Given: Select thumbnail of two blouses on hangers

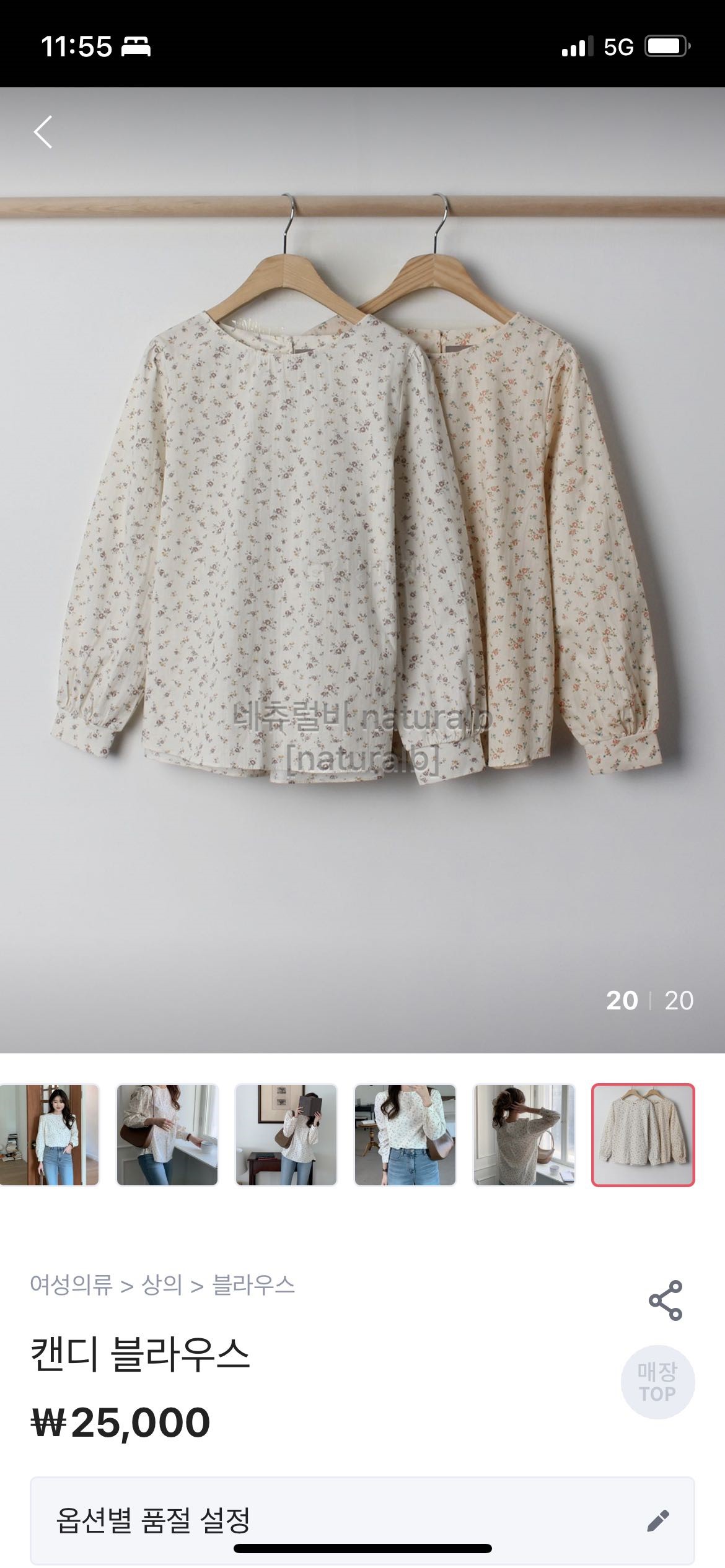Looking at the screenshot, I should (643, 1135).
